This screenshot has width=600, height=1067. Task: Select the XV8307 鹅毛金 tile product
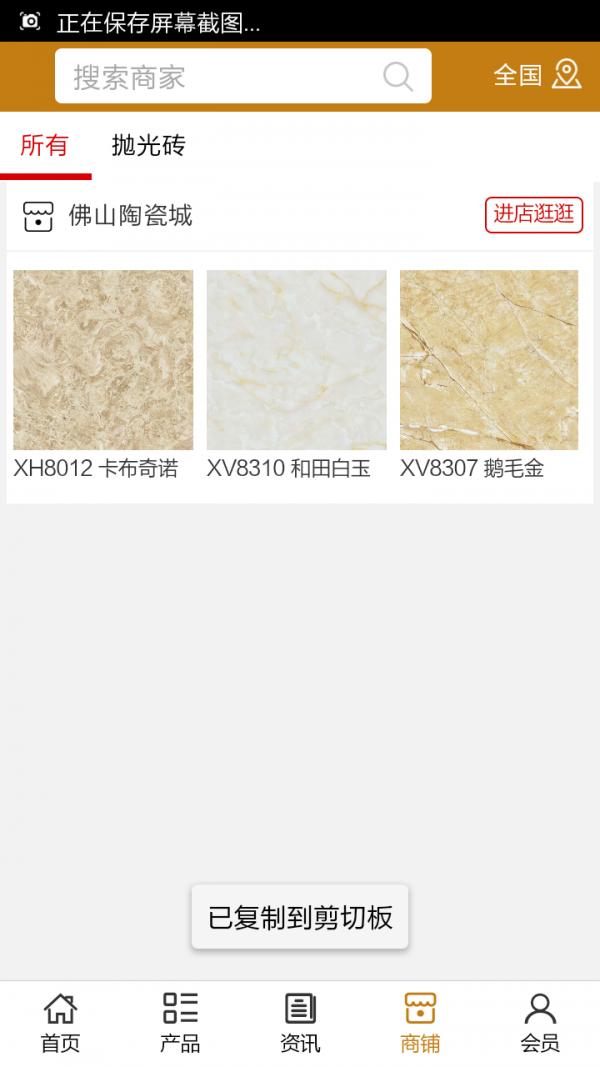tap(489, 360)
